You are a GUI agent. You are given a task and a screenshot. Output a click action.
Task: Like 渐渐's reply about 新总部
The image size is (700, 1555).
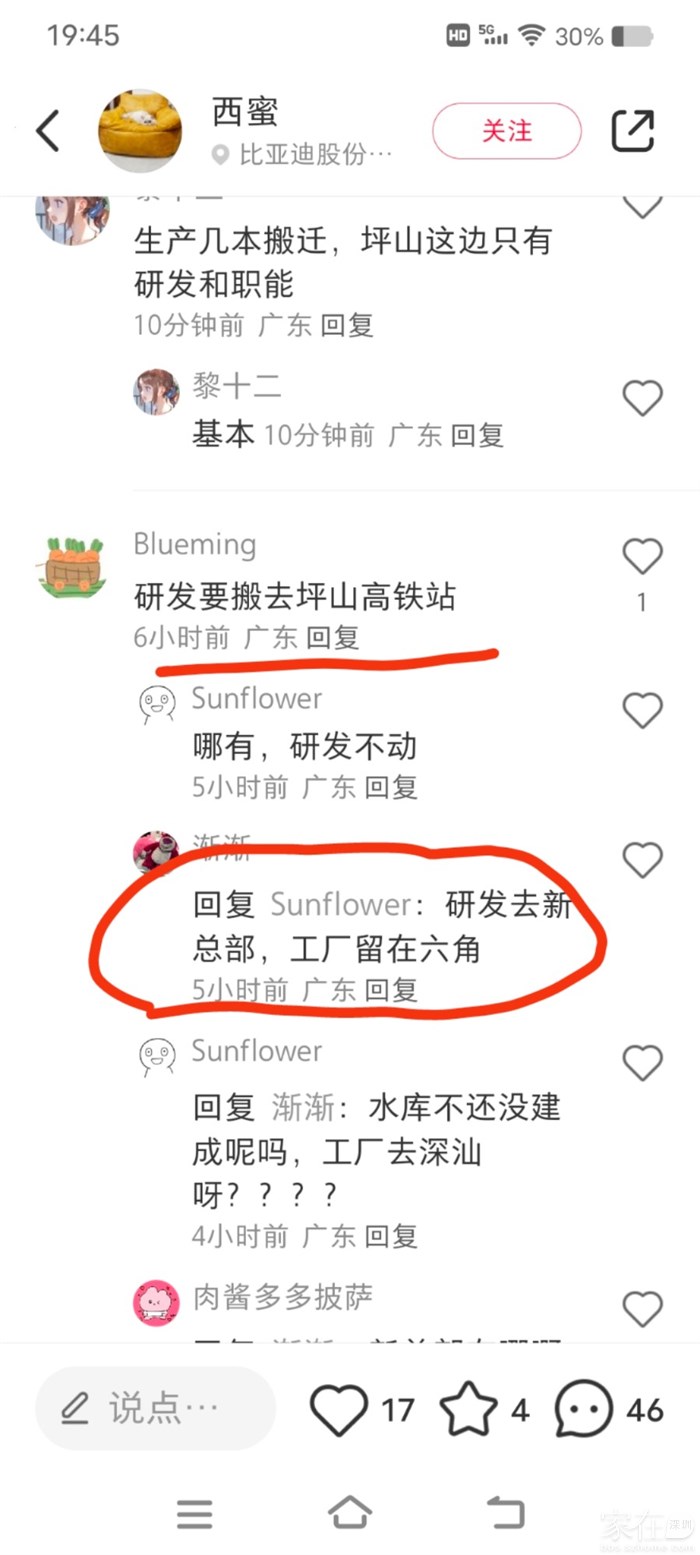pos(642,859)
